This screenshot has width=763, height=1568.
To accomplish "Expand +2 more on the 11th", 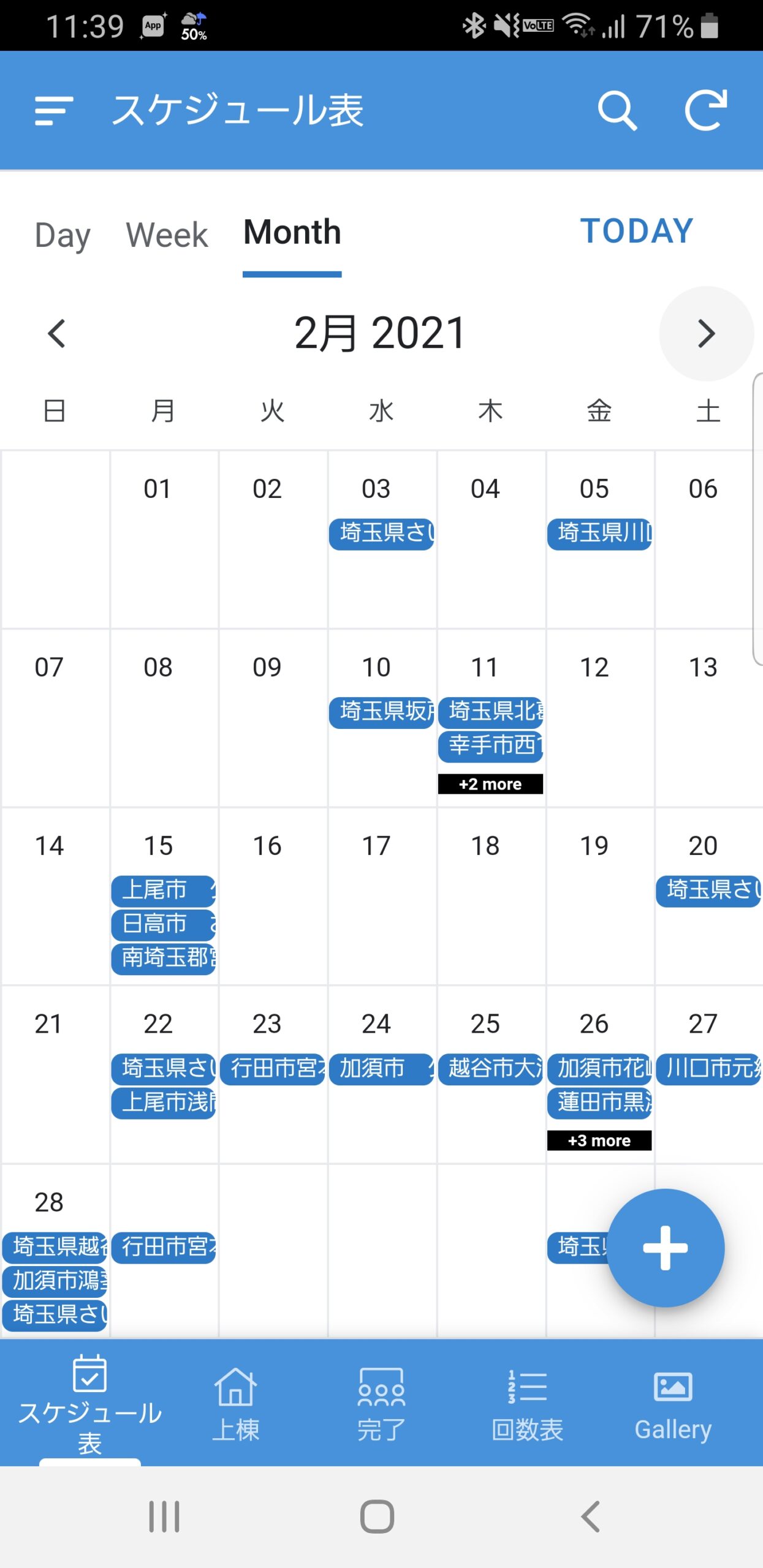I will point(490,784).
